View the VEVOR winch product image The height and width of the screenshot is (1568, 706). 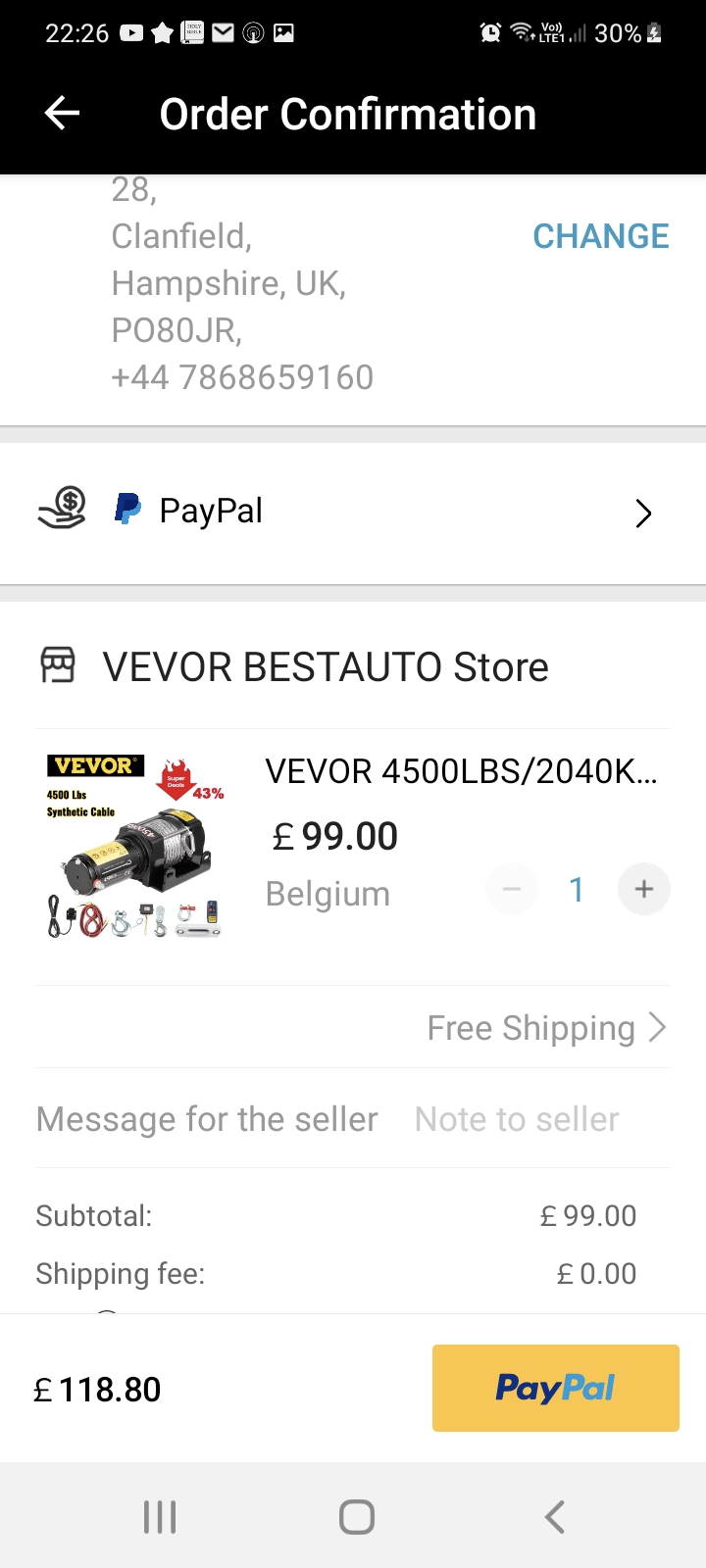coord(135,847)
